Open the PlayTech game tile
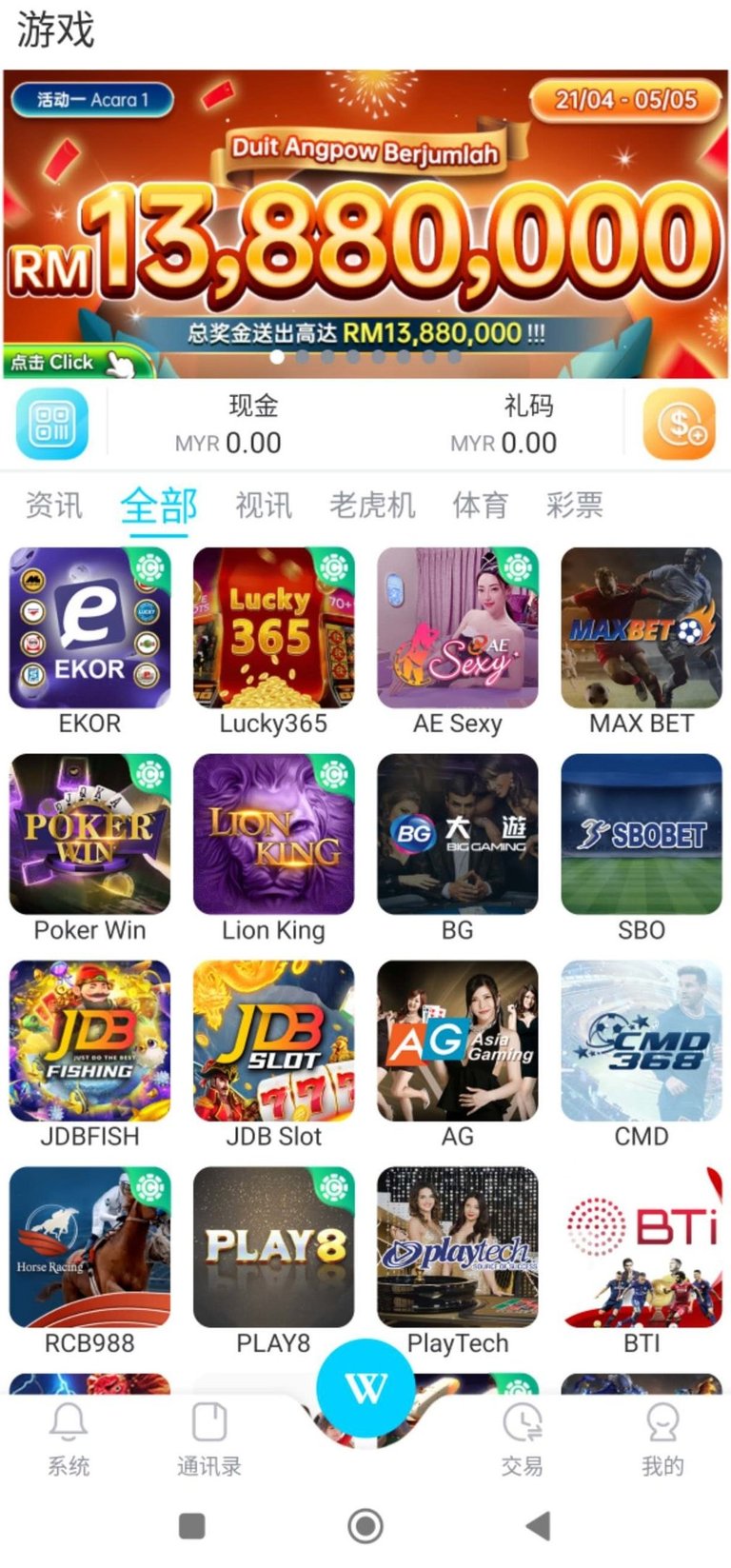The height and width of the screenshot is (1568, 731). (458, 1247)
